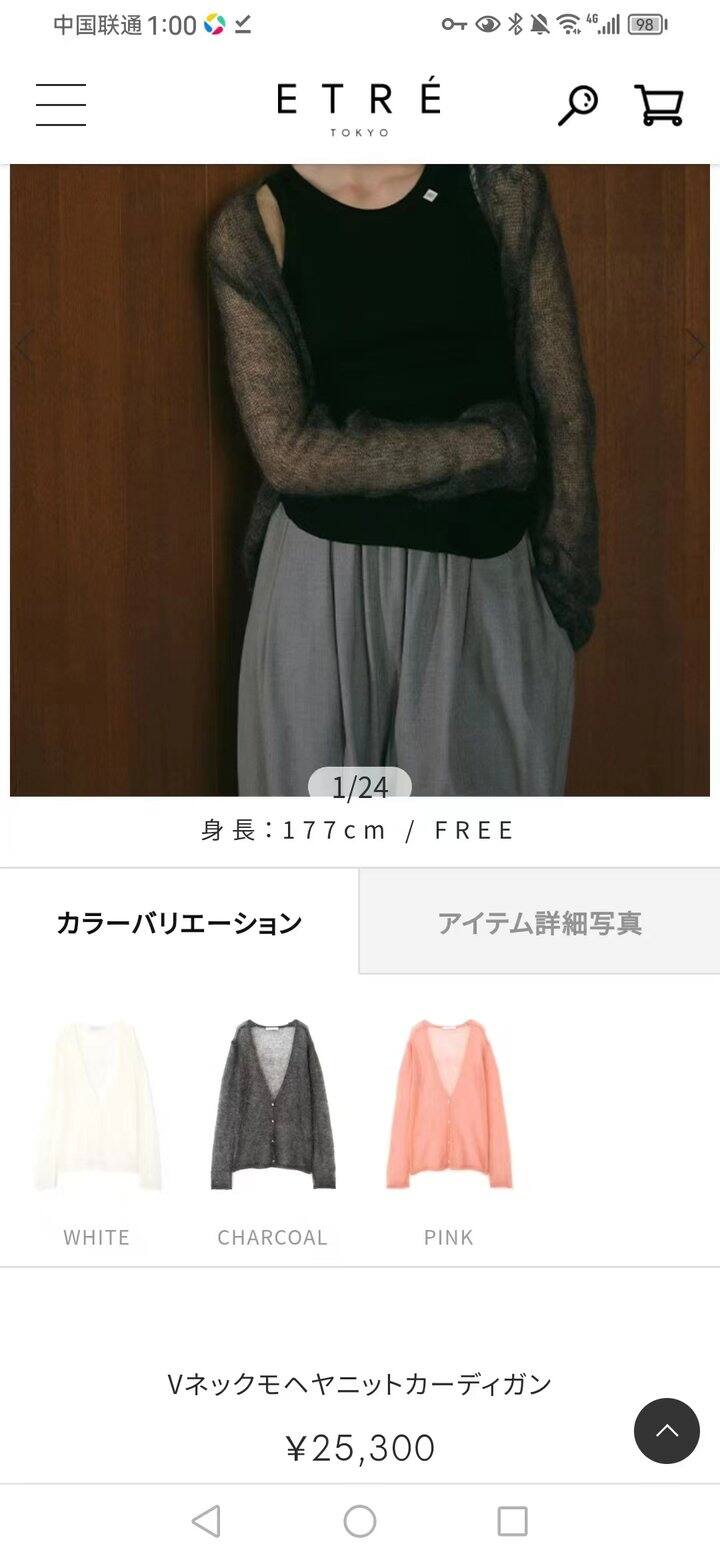Open the search magnifier icon
This screenshot has width=720, height=1560.
577,105
